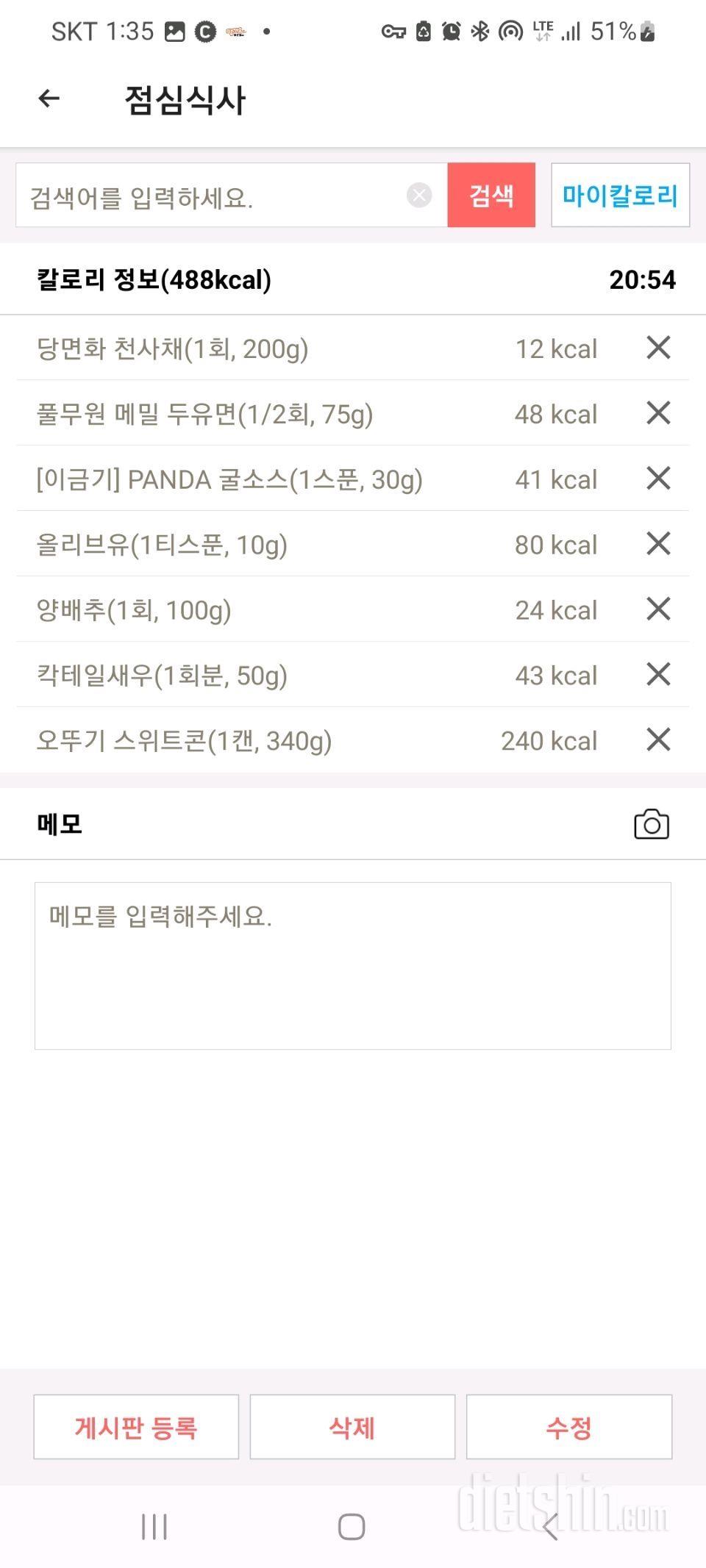Go back from the 점심식사 screen
The image size is (706, 1568).
pyautogui.click(x=49, y=99)
